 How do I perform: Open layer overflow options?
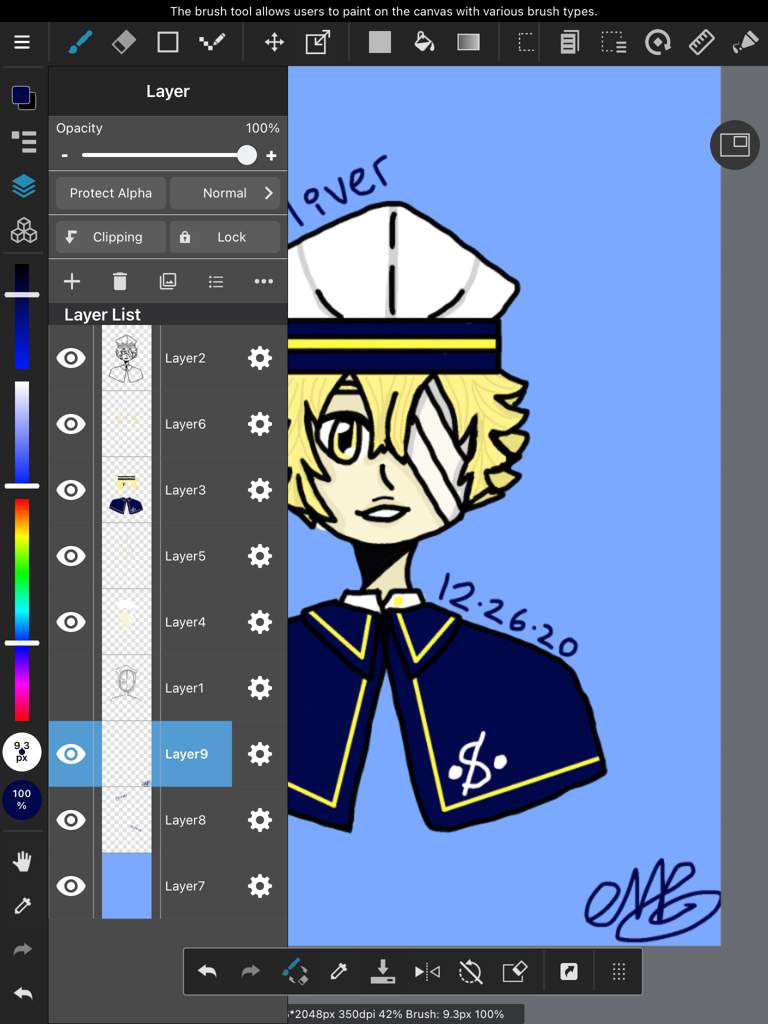[x=264, y=282]
